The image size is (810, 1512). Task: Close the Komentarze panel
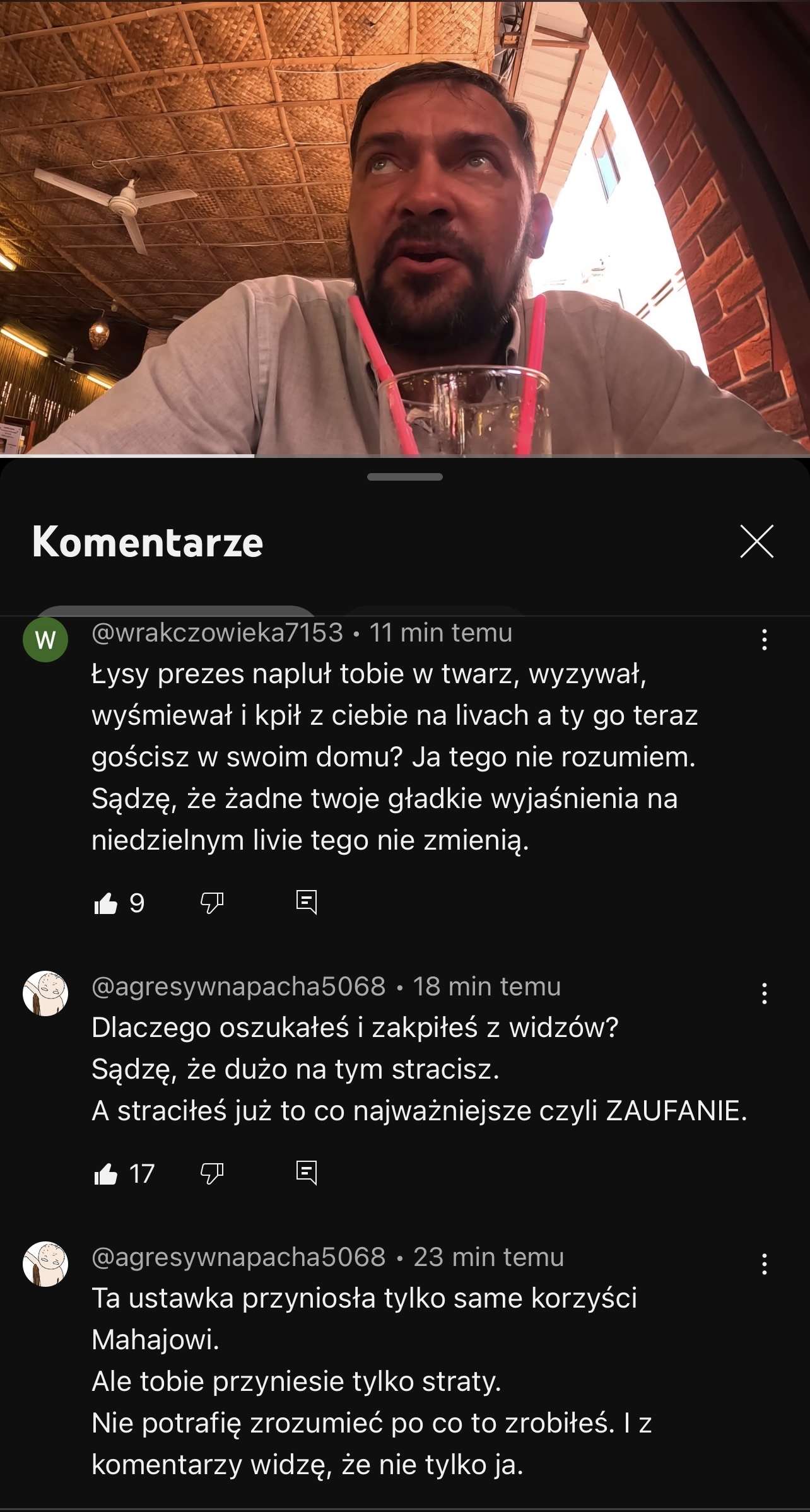(756, 542)
